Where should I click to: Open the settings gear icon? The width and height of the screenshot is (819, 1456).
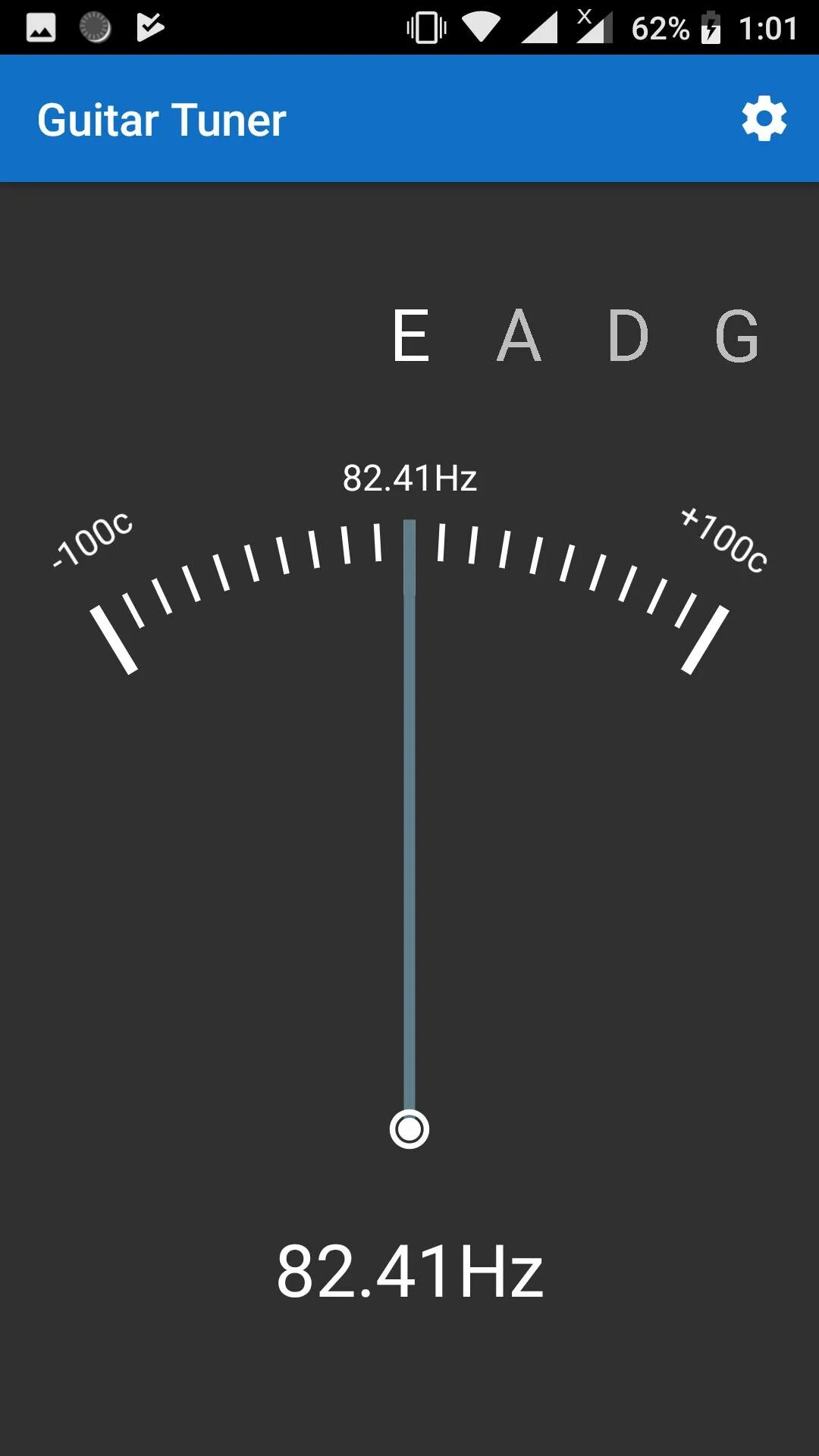tap(764, 118)
